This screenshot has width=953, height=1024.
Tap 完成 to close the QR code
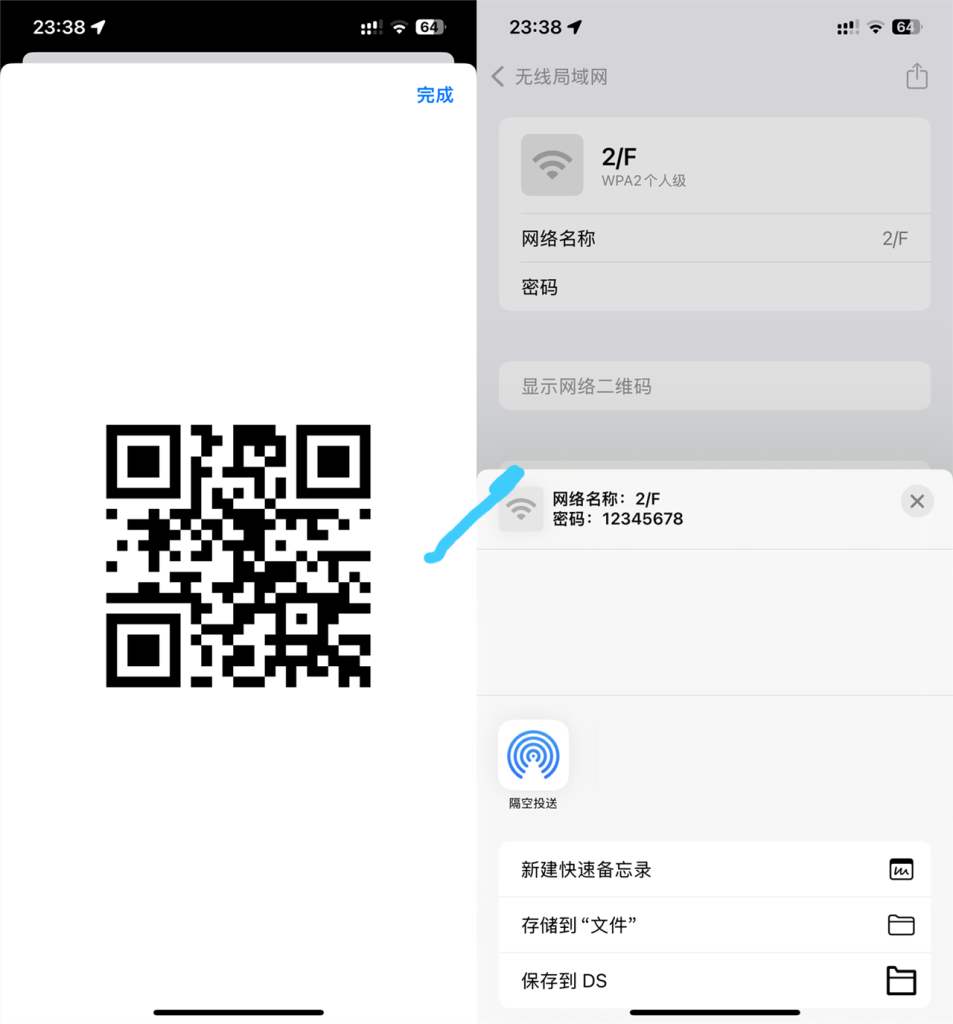pos(435,95)
